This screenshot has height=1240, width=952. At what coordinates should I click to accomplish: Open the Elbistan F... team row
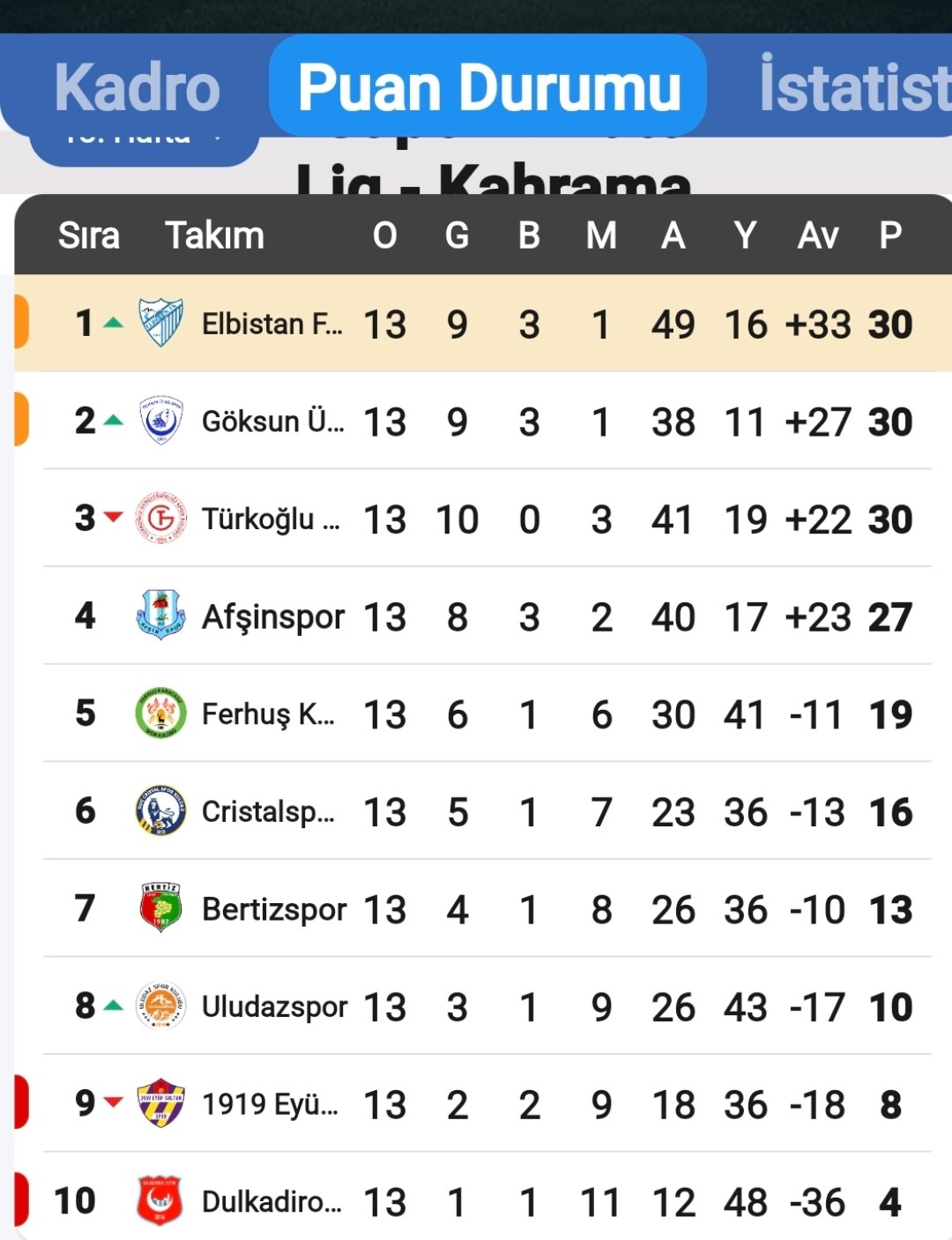pyautogui.click(x=271, y=324)
